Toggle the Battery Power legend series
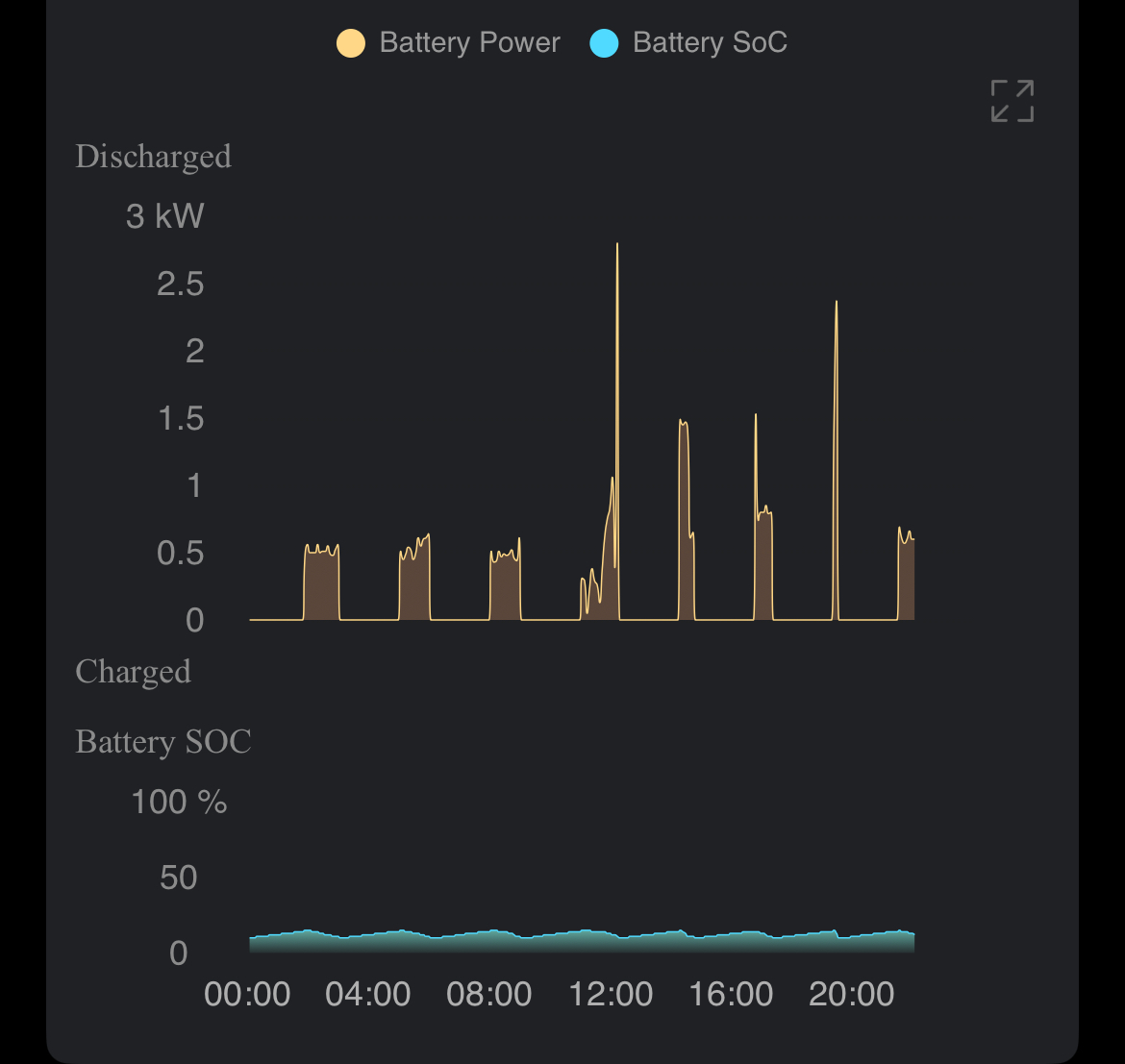The height and width of the screenshot is (1064, 1125). (x=448, y=43)
